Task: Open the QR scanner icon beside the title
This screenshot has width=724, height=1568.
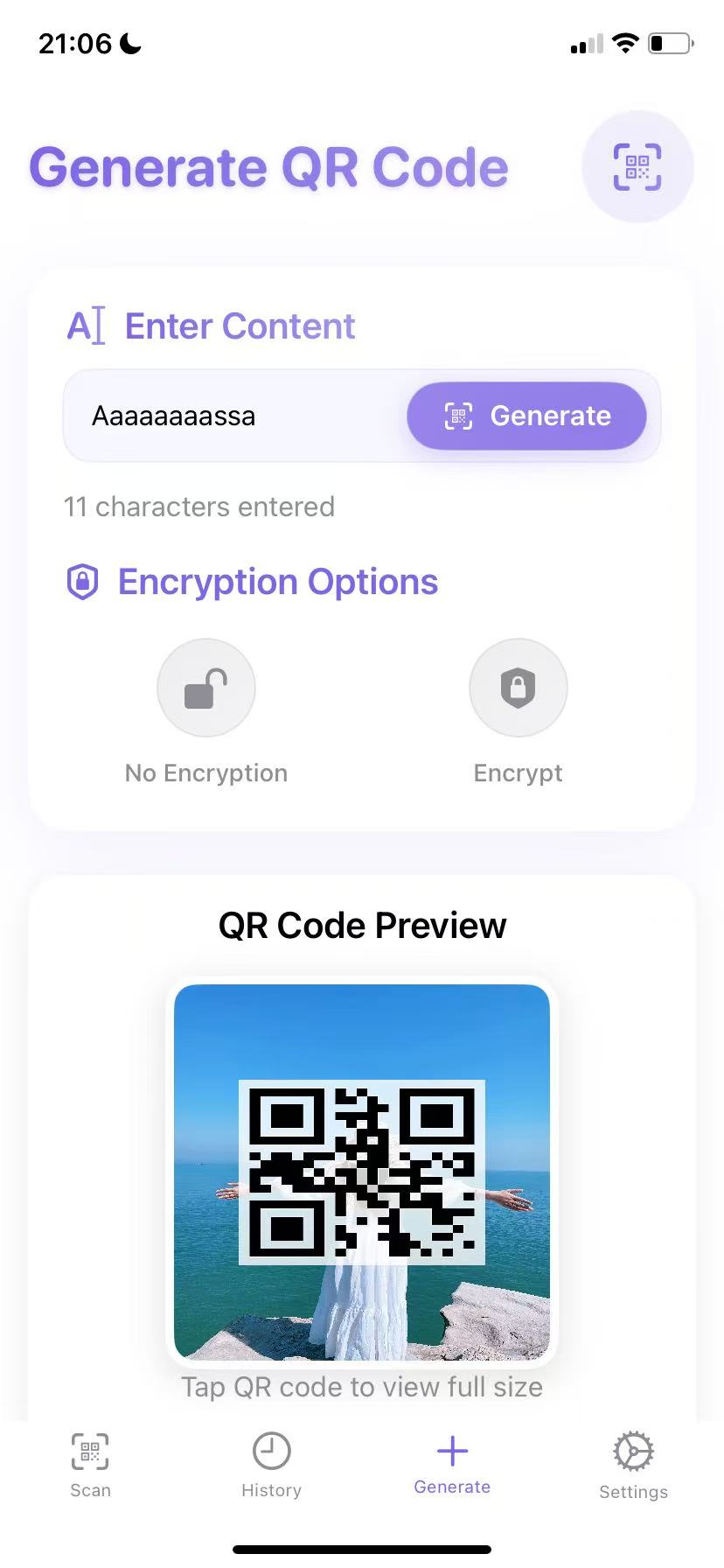Action: 637,166
